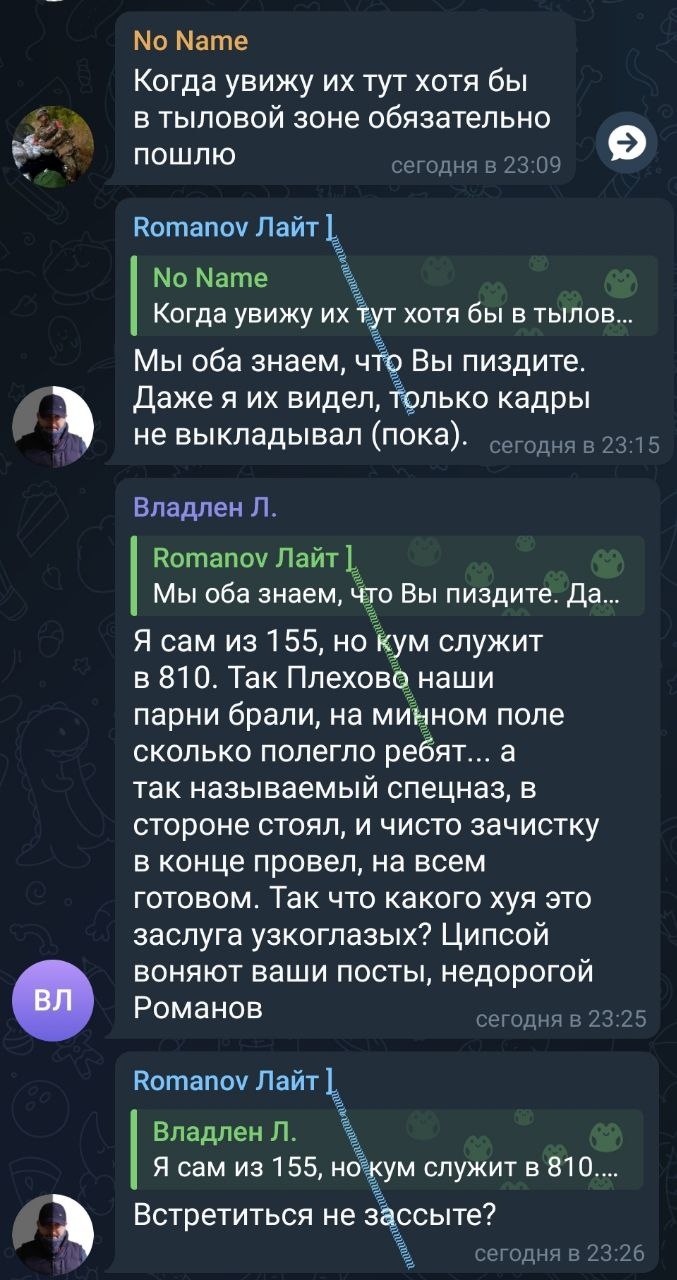Tap sender name Владлен Л. above the long message
This screenshot has height=1280, width=677.
205,508
